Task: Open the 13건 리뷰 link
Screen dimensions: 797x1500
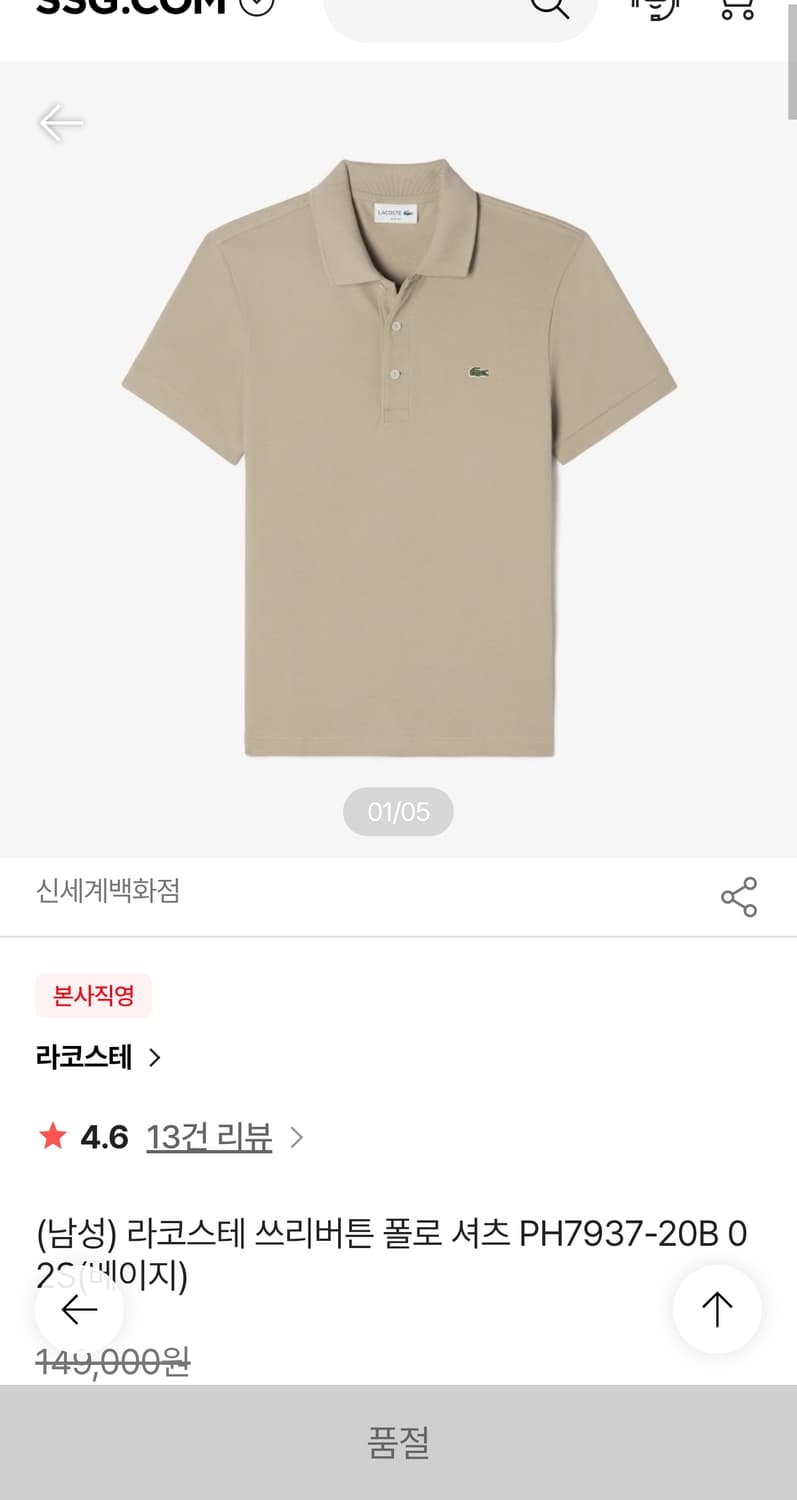Action: click(x=208, y=1136)
